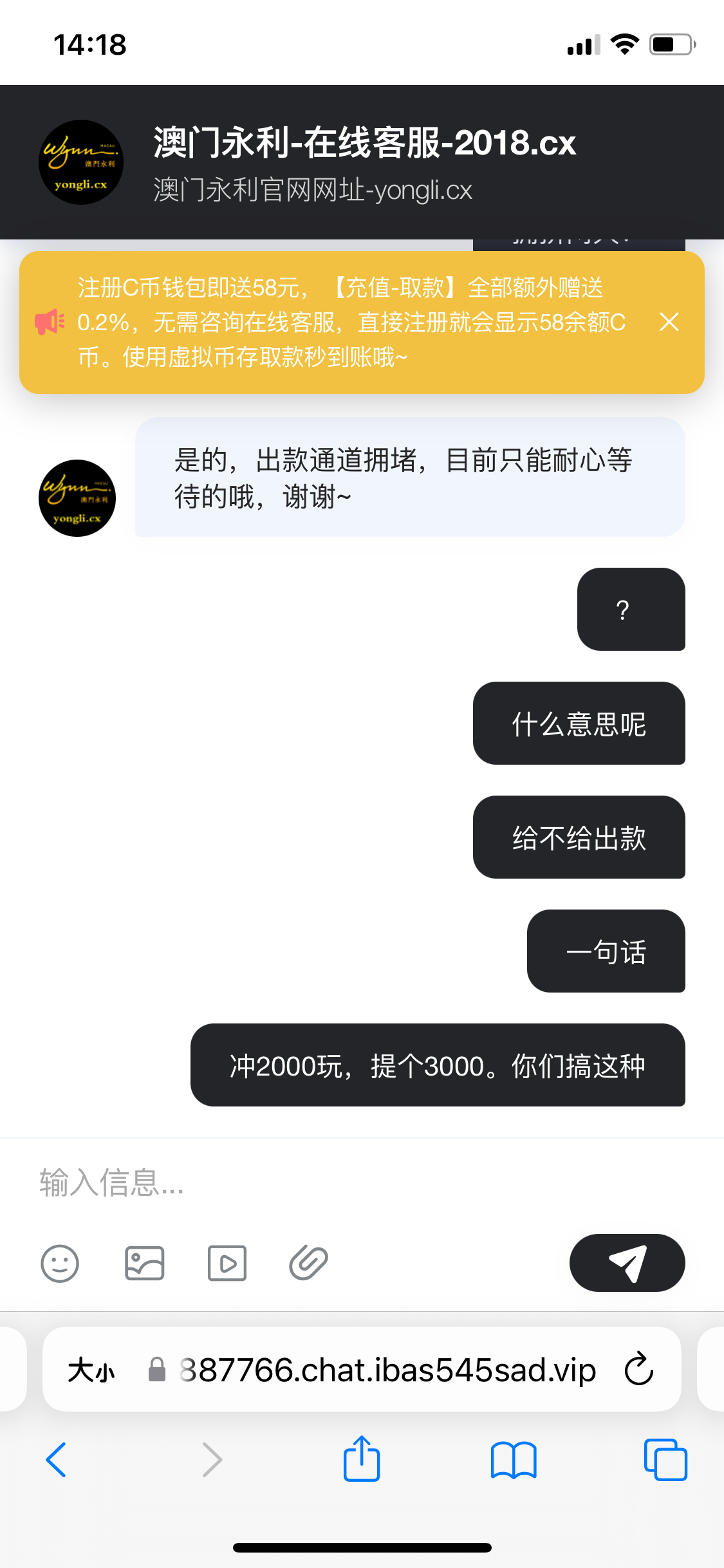Dismiss the yellow promotion banner
This screenshot has width=724, height=1568.
tap(669, 322)
